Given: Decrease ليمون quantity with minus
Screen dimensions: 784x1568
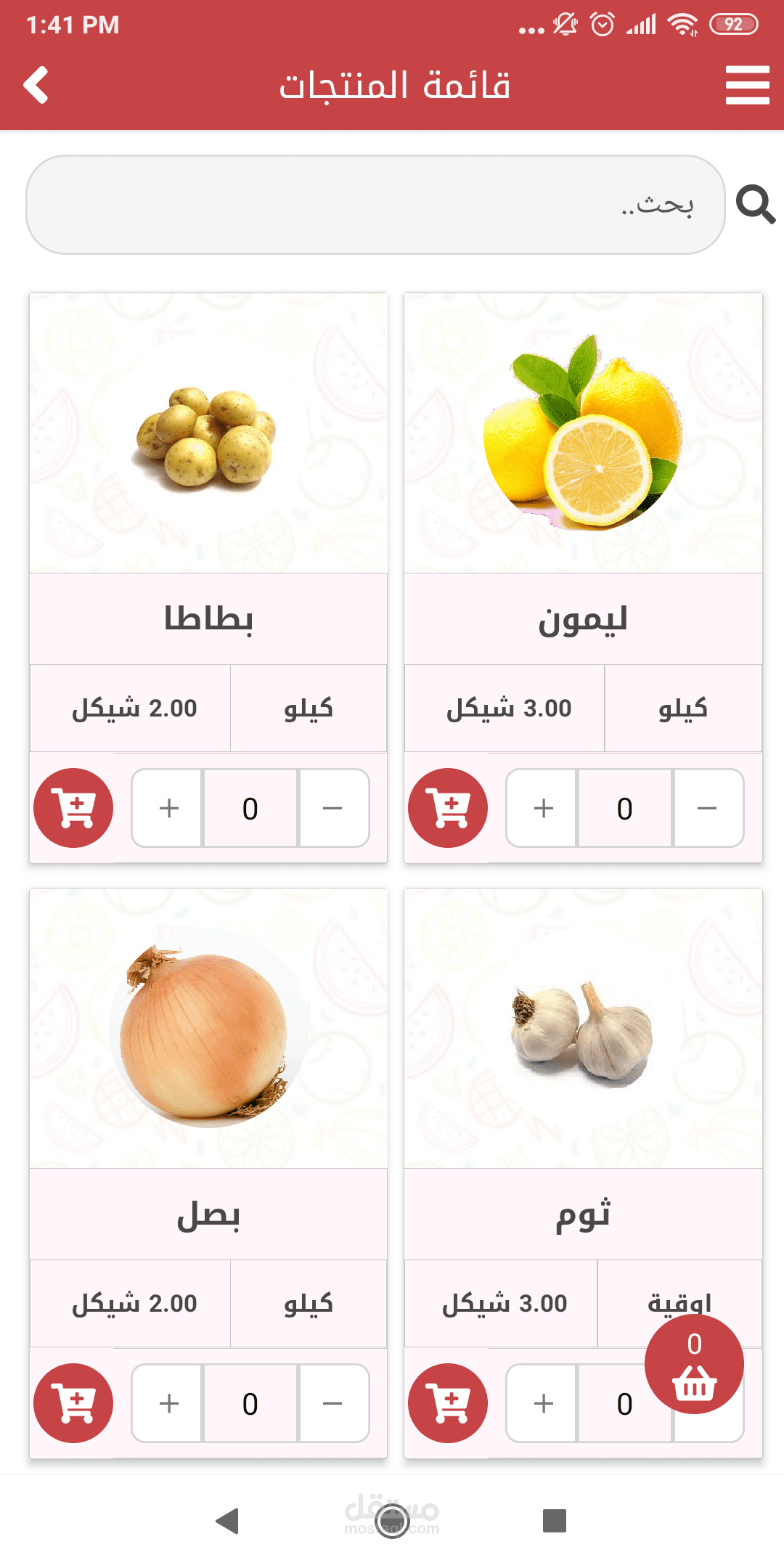Looking at the screenshot, I should click(708, 808).
